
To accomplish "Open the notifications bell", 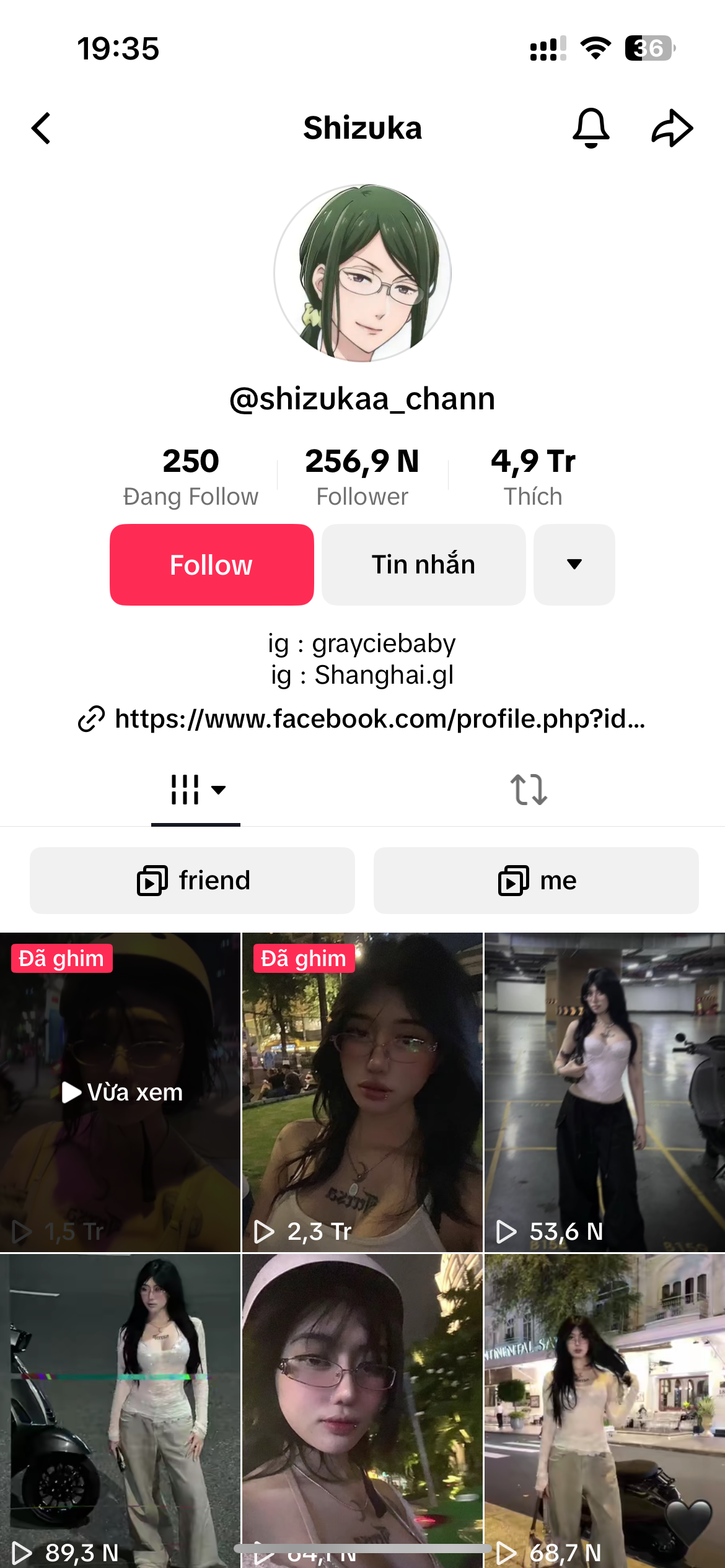I will [591, 128].
